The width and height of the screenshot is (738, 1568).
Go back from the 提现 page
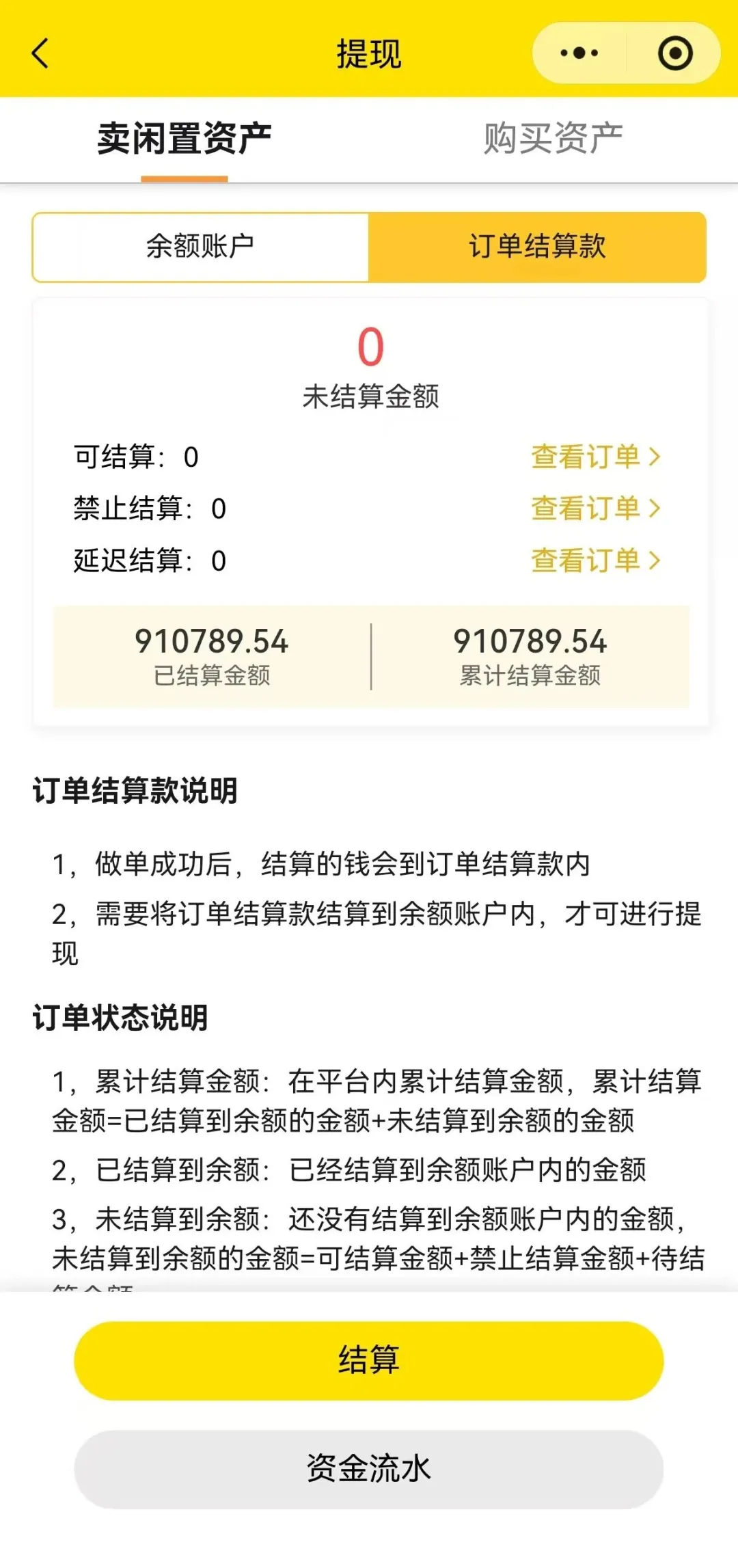point(41,53)
